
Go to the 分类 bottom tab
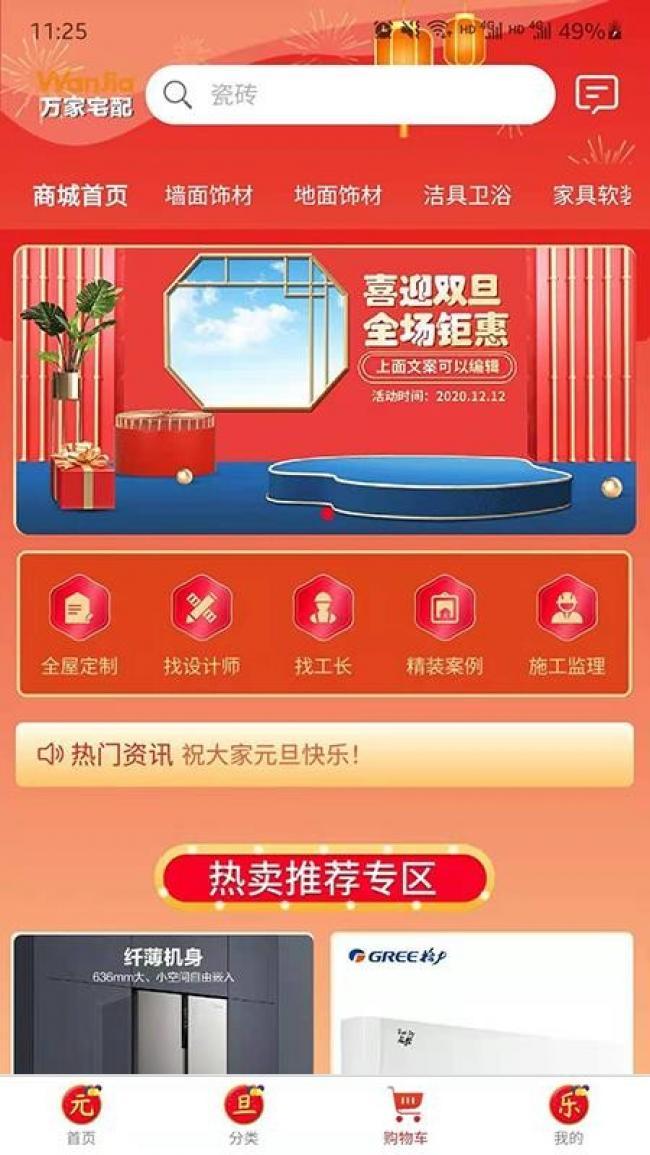click(x=243, y=1115)
